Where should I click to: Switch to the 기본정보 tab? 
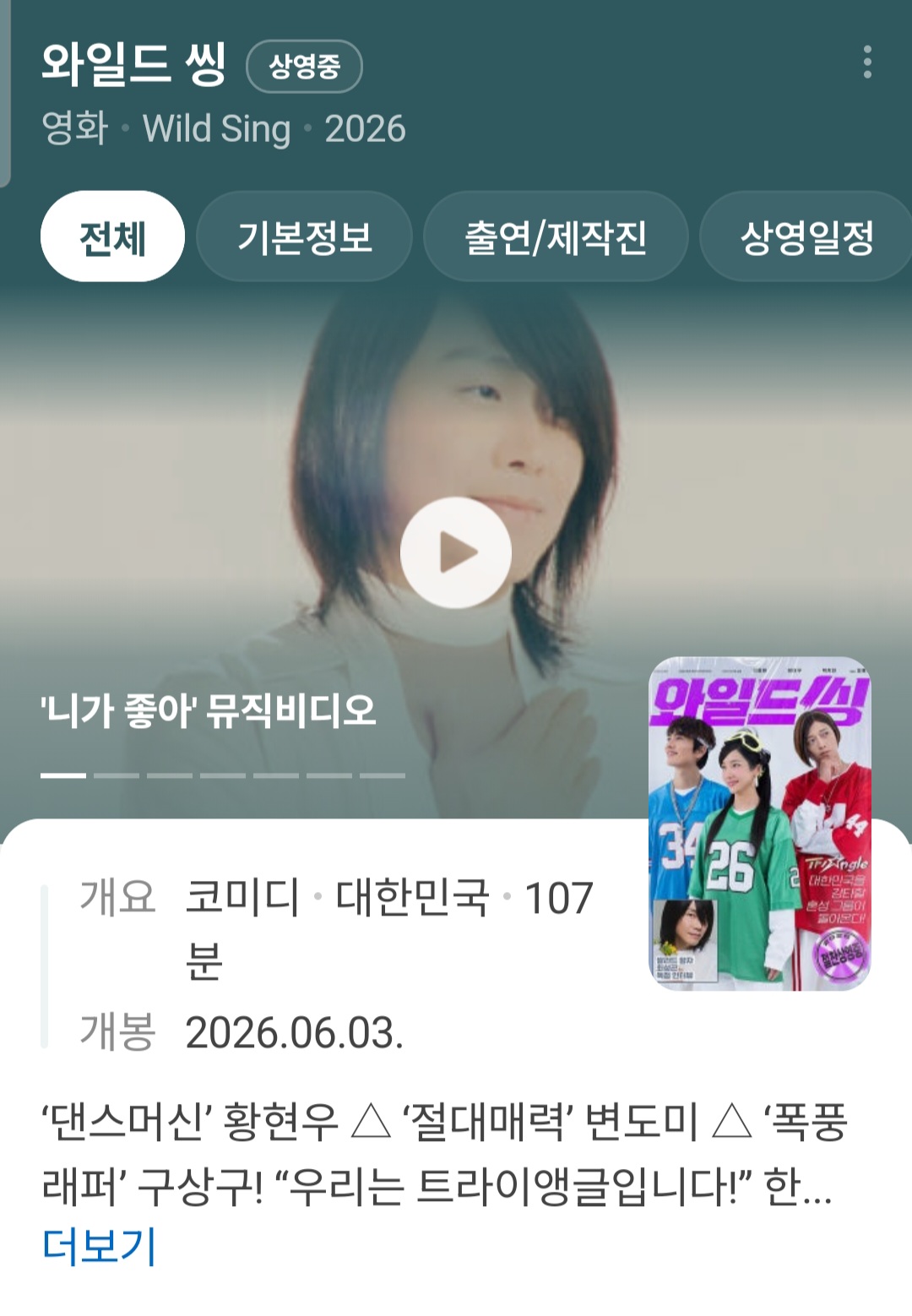tap(304, 237)
